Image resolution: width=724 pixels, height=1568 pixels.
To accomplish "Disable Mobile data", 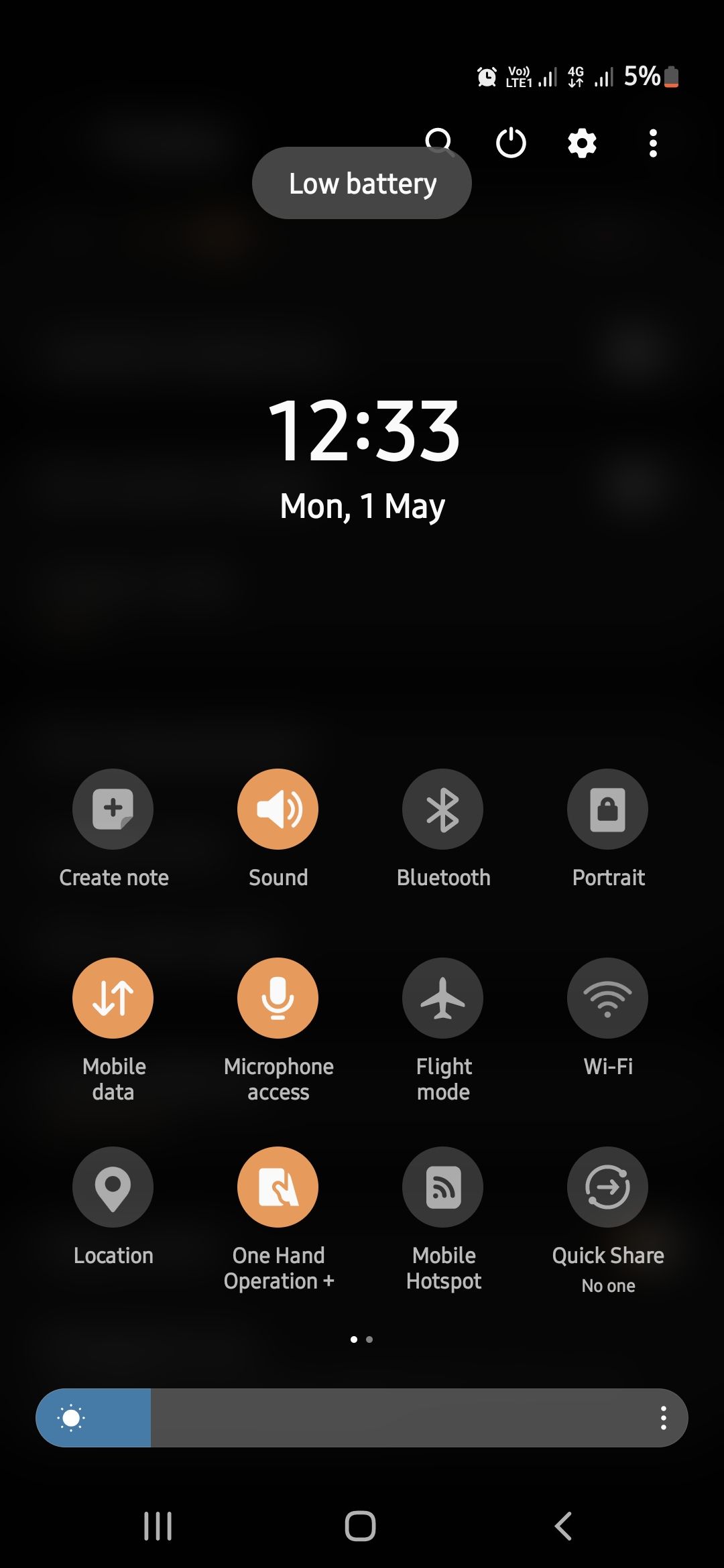I will 113,998.
